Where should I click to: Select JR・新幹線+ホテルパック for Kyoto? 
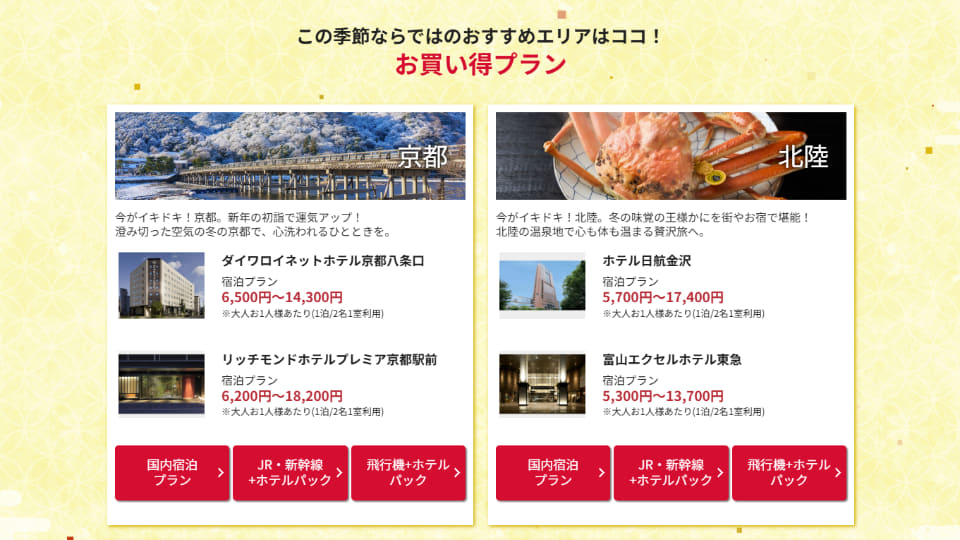coord(290,473)
